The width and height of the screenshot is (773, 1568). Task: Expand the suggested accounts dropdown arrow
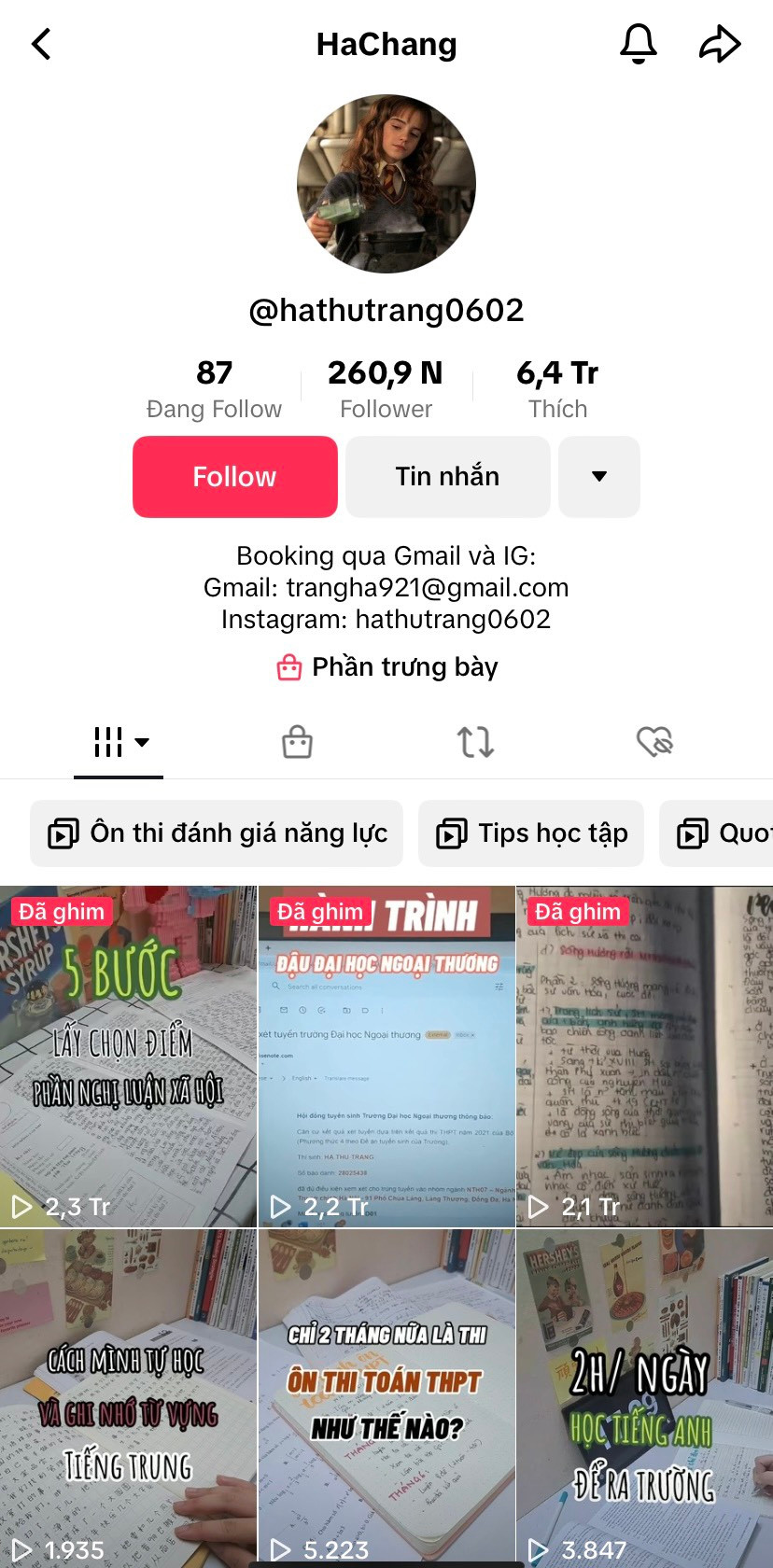[x=599, y=477]
